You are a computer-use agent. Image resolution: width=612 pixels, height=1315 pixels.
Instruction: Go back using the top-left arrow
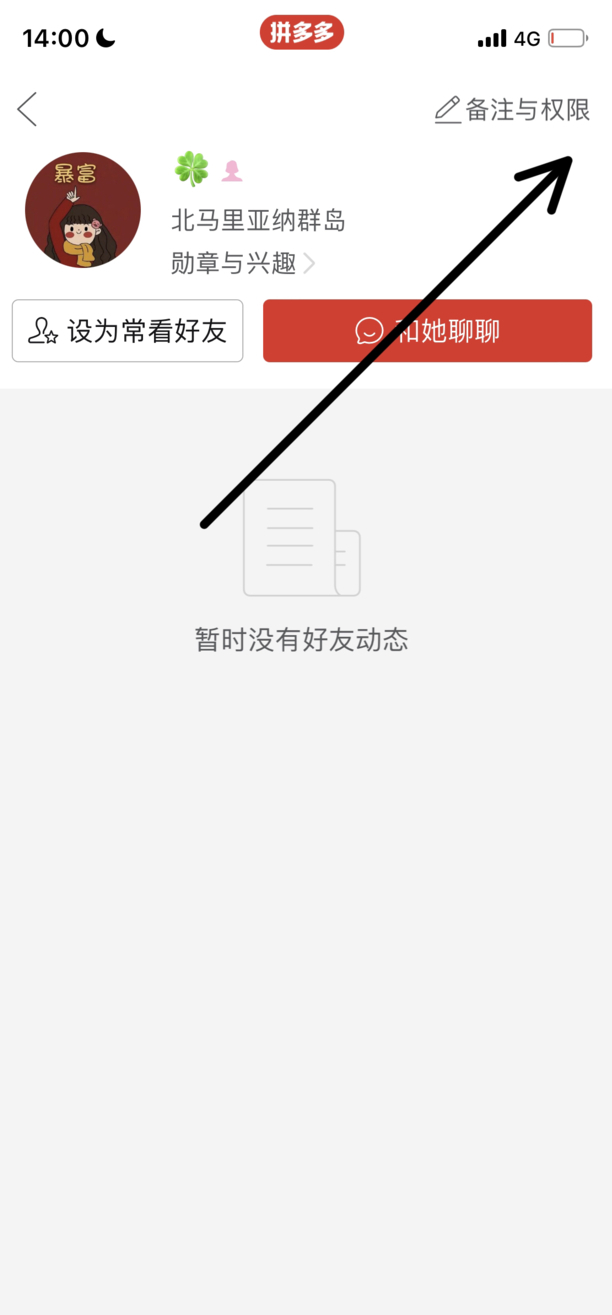click(28, 109)
